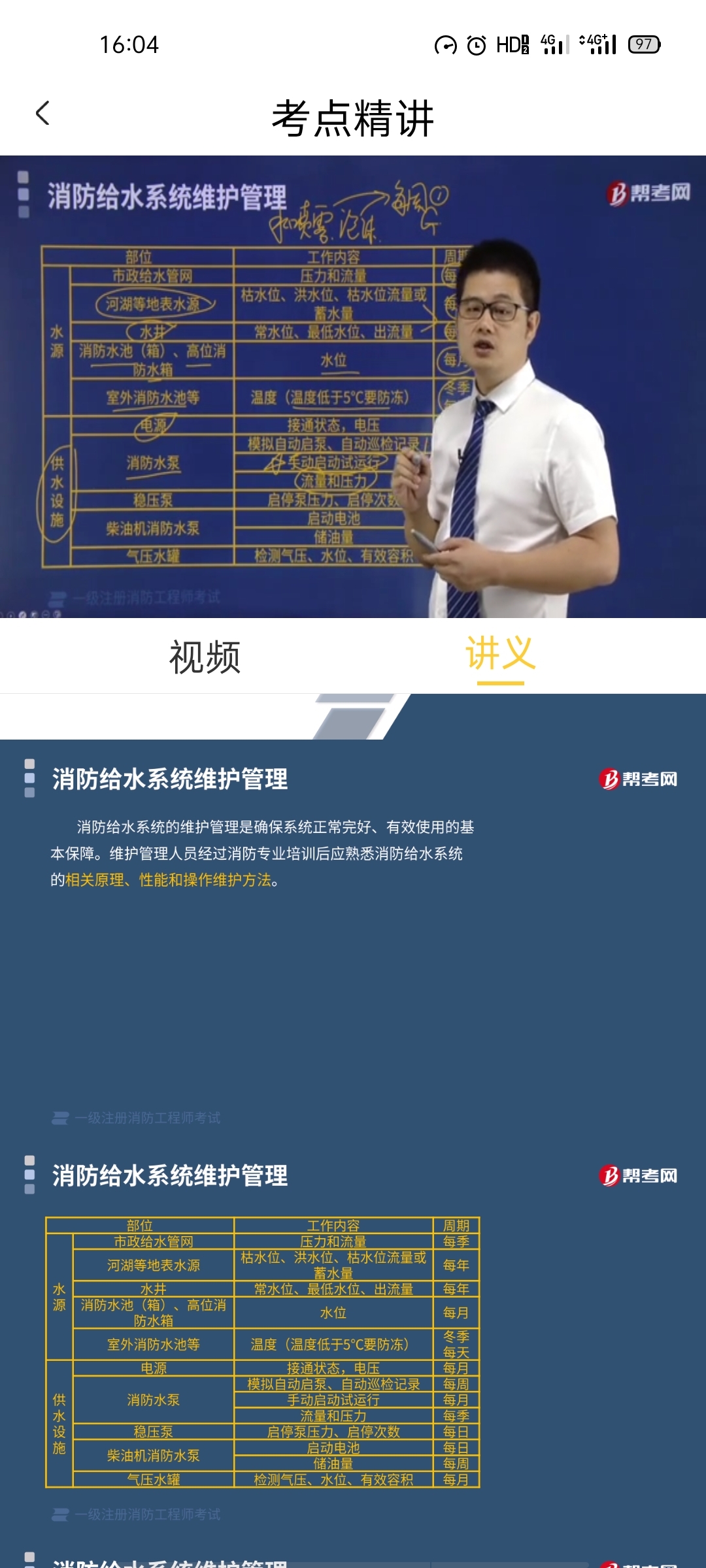Switch to the 视频 tab
The width and height of the screenshot is (706, 1568).
205,657
